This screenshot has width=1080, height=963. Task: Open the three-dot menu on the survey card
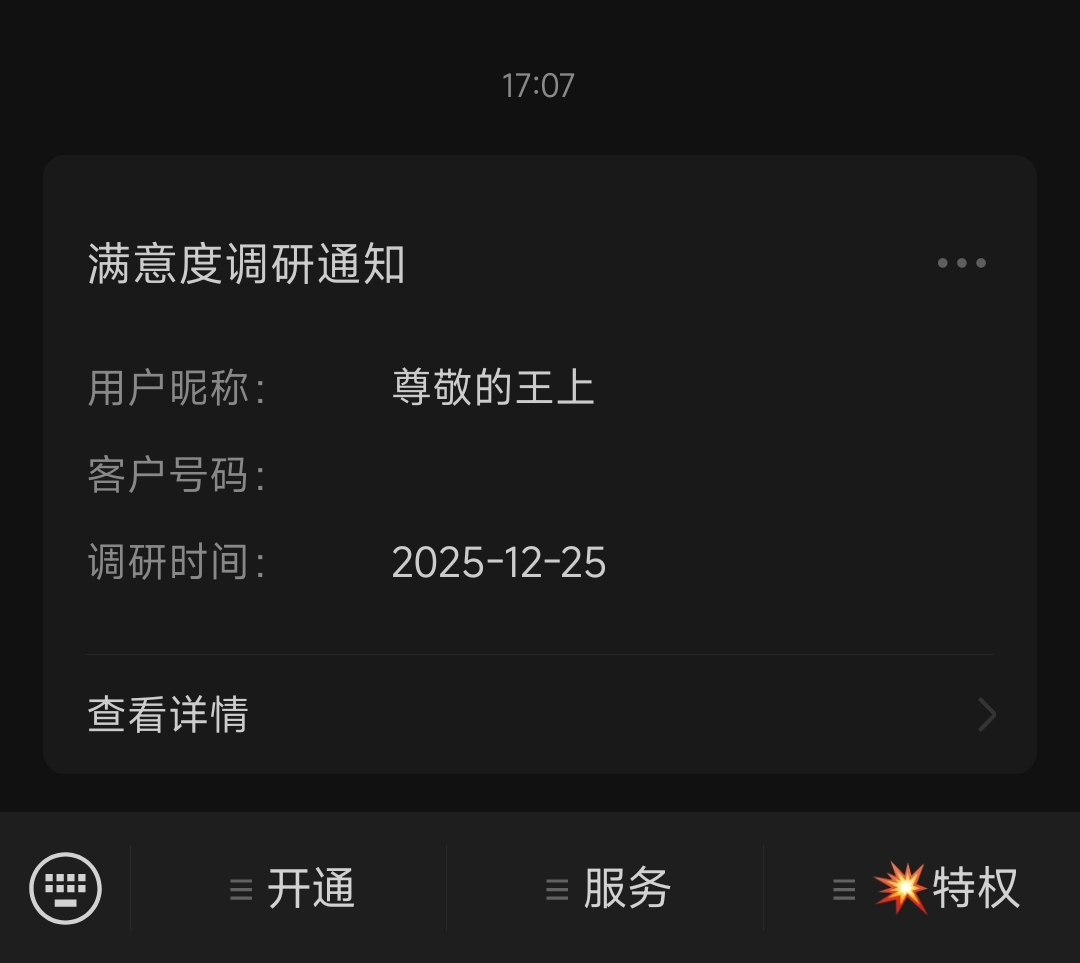coord(961,263)
